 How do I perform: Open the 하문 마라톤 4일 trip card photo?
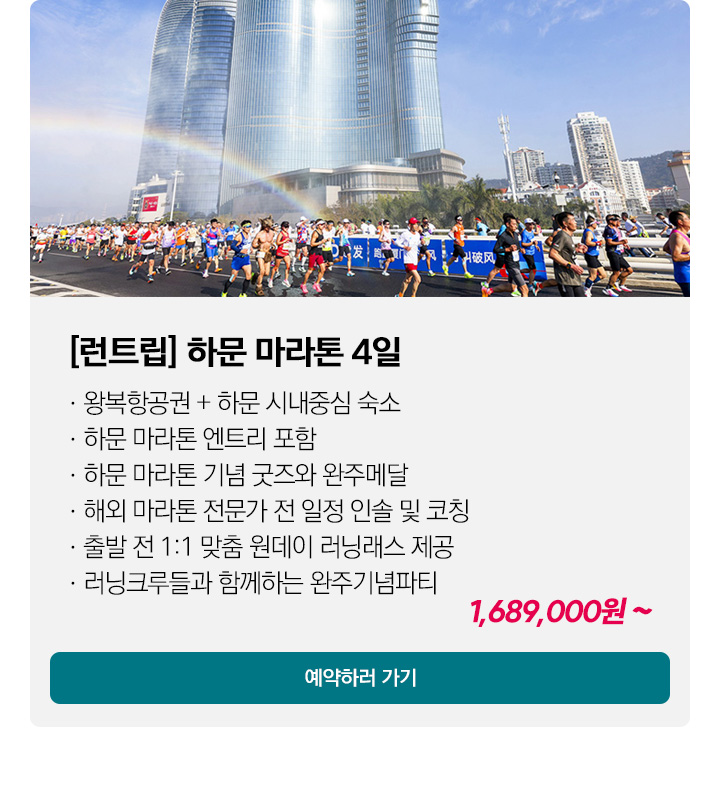[x=360, y=150]
